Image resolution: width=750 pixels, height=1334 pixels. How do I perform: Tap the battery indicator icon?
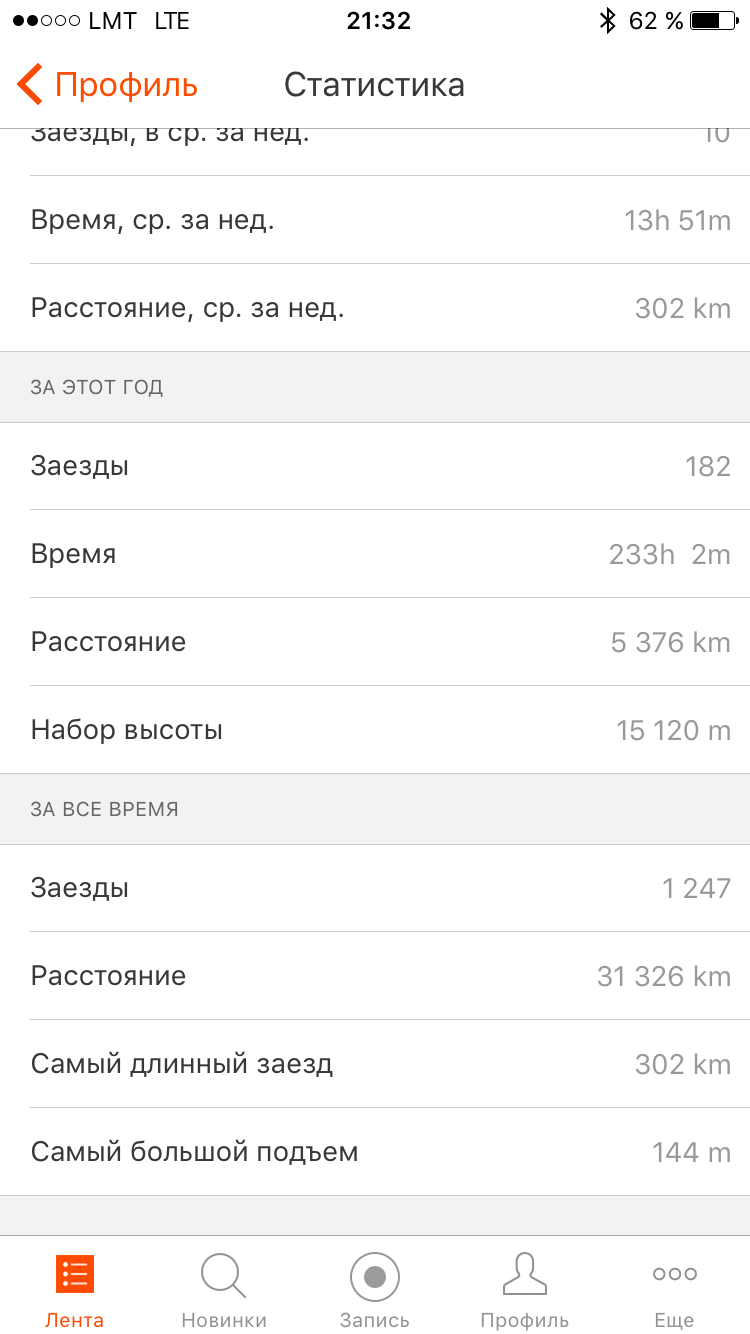click(x=712, y=20)
